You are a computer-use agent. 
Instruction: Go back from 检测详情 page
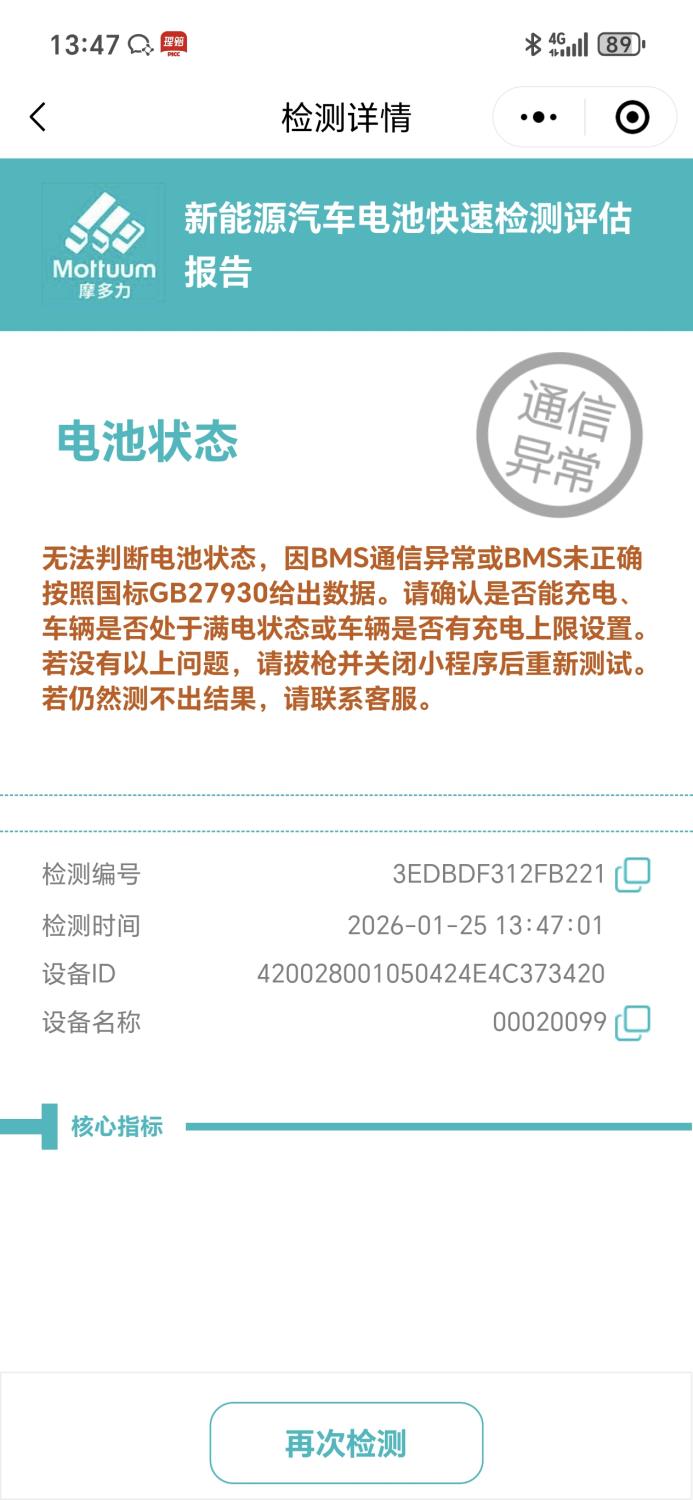click(x=38, y=117)
